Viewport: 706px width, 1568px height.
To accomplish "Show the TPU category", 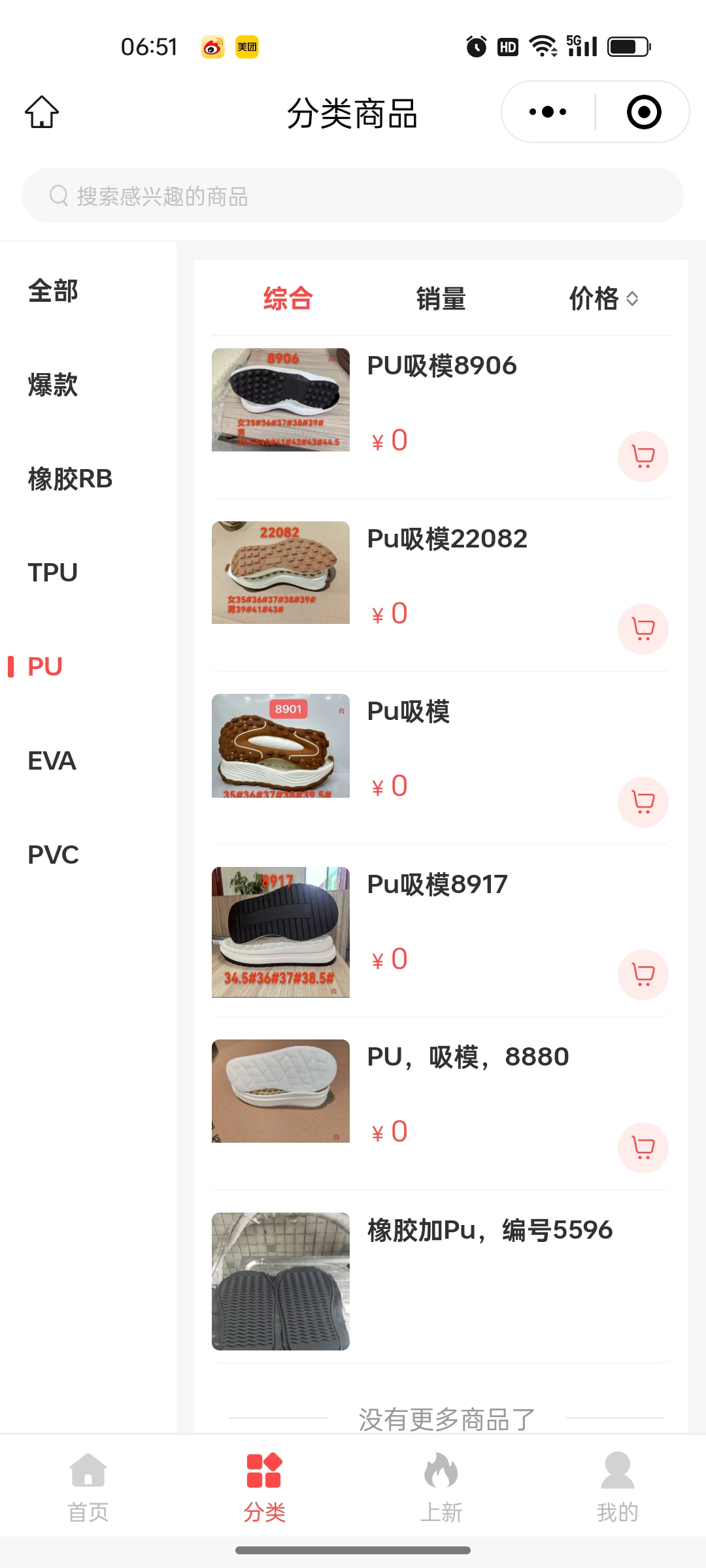I will click(x=53, y=572).
